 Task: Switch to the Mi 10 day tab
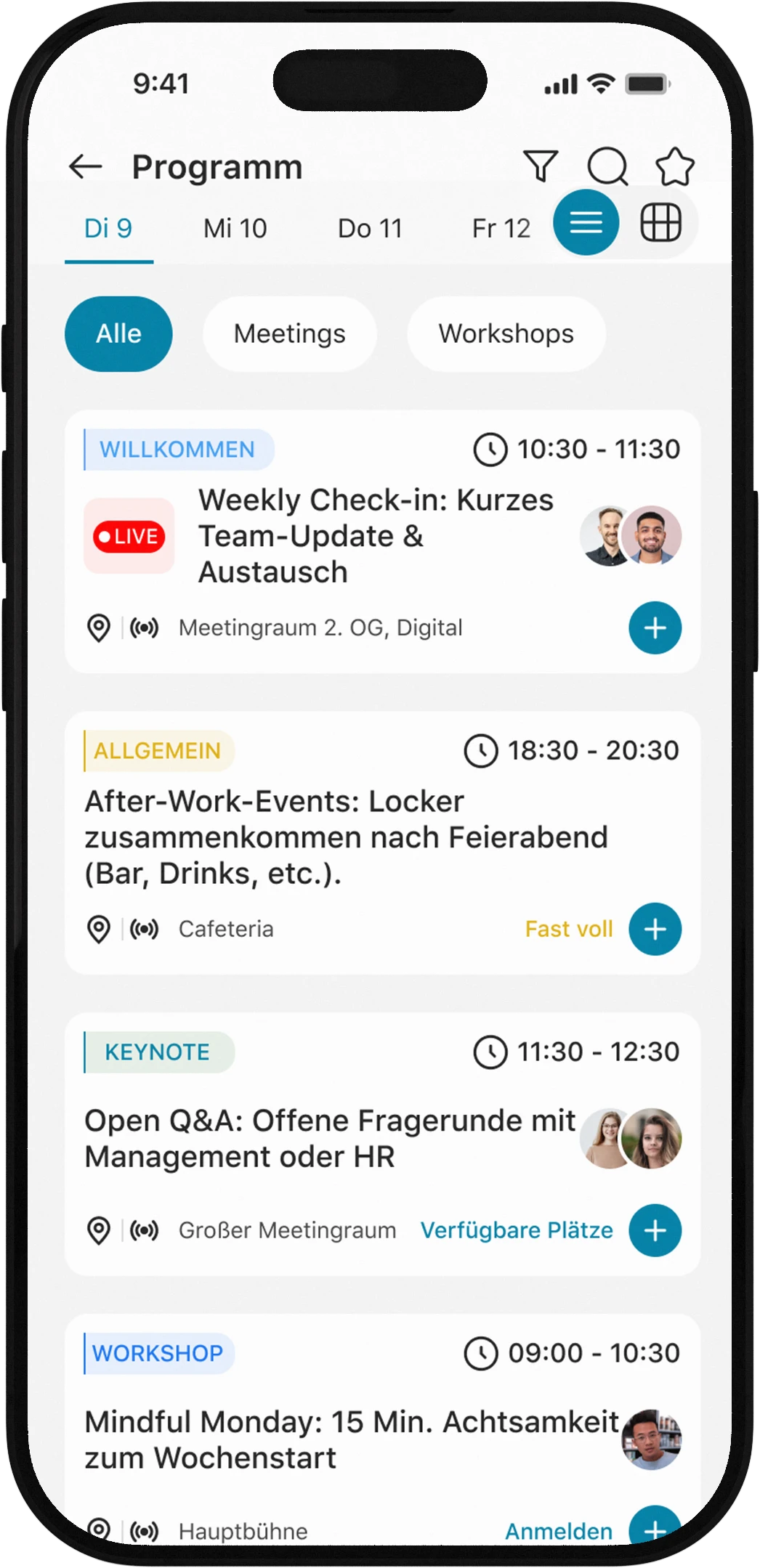(235, 228)
